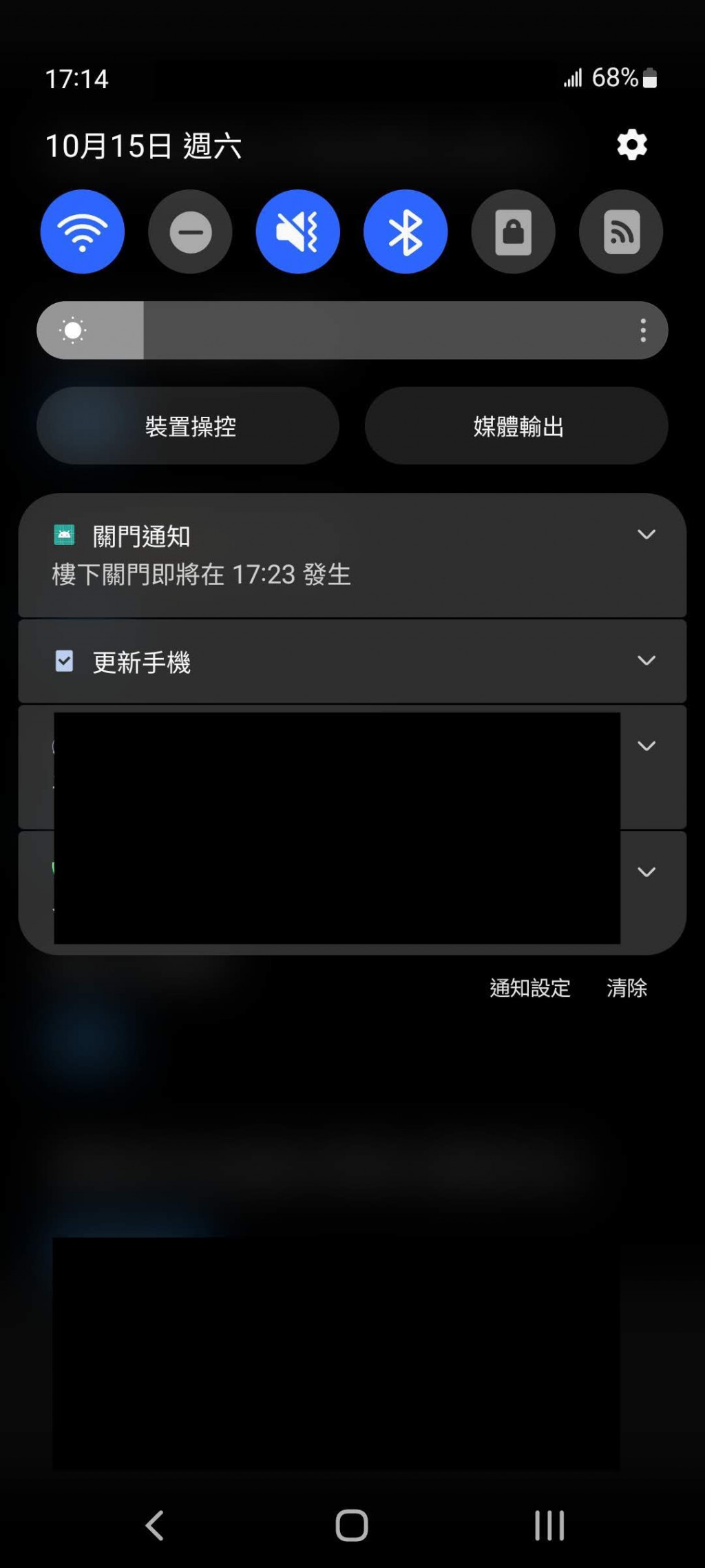This screenshot has width=705, height=1568.
Task: Go back with navigation bar arrow
Action: pyautogui.click(x=155, y=1525)
